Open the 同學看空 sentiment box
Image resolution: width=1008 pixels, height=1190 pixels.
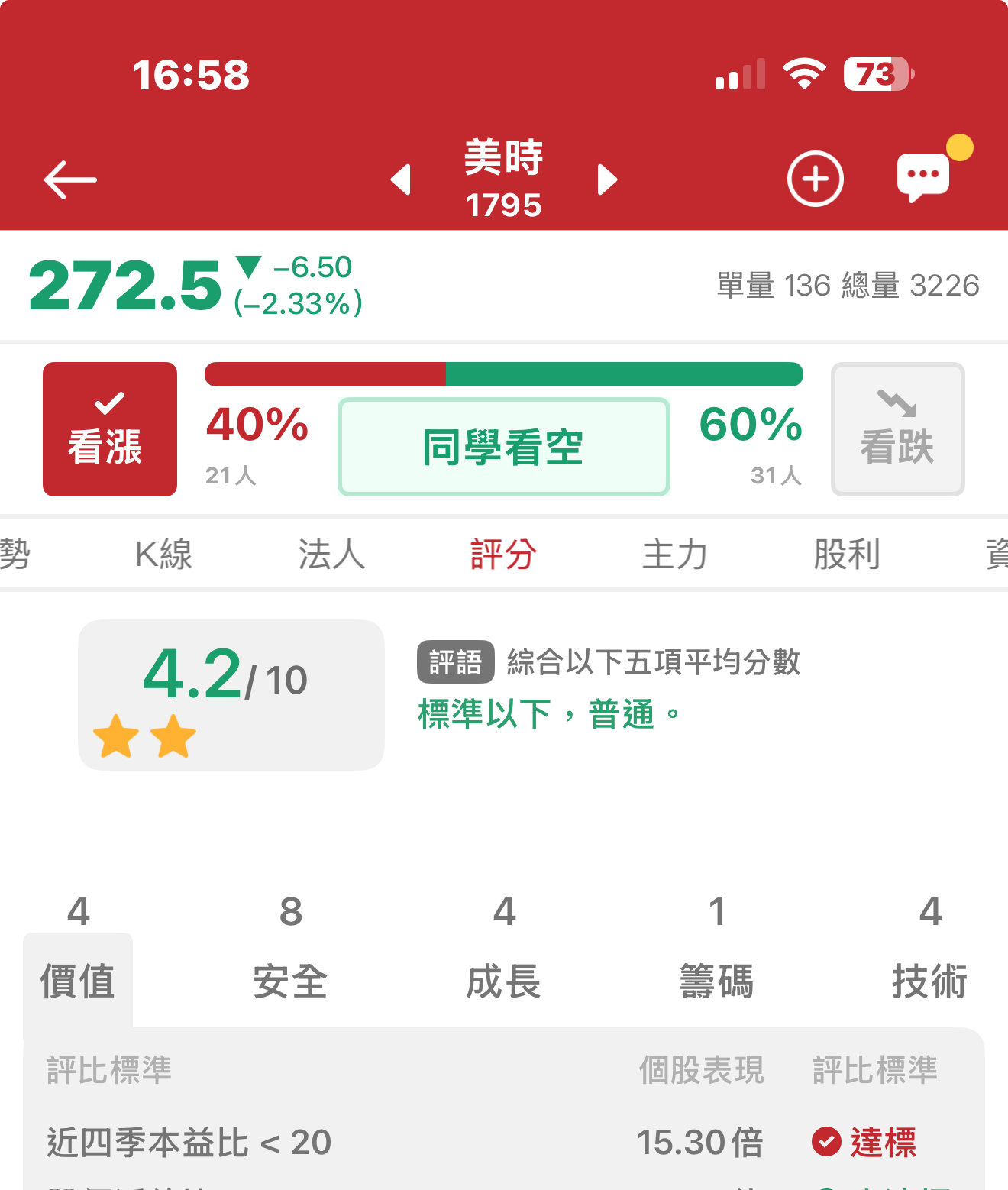[503, 447]
